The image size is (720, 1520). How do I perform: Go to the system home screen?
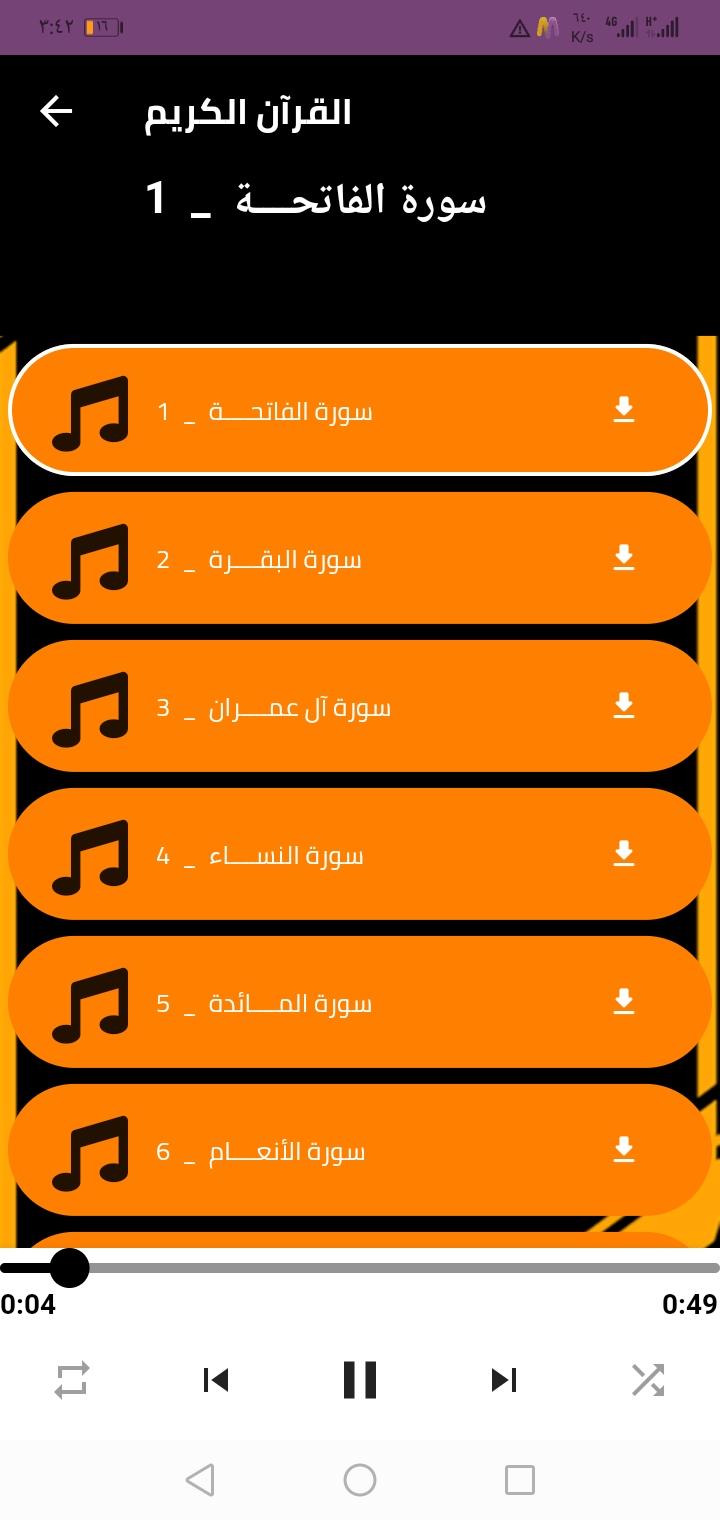[360, 1479]
